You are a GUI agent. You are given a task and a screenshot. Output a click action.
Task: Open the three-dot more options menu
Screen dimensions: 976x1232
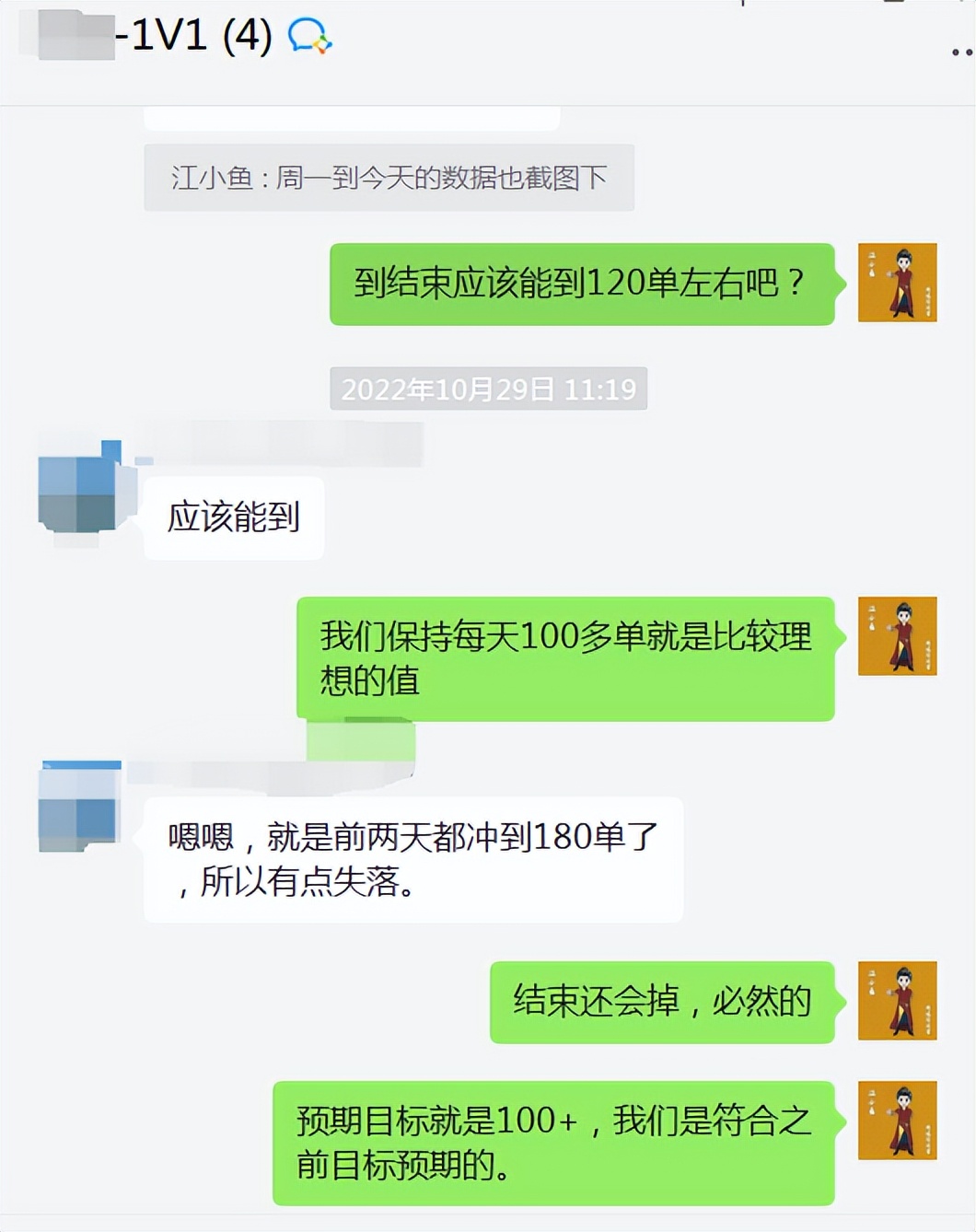click(959, 51)
